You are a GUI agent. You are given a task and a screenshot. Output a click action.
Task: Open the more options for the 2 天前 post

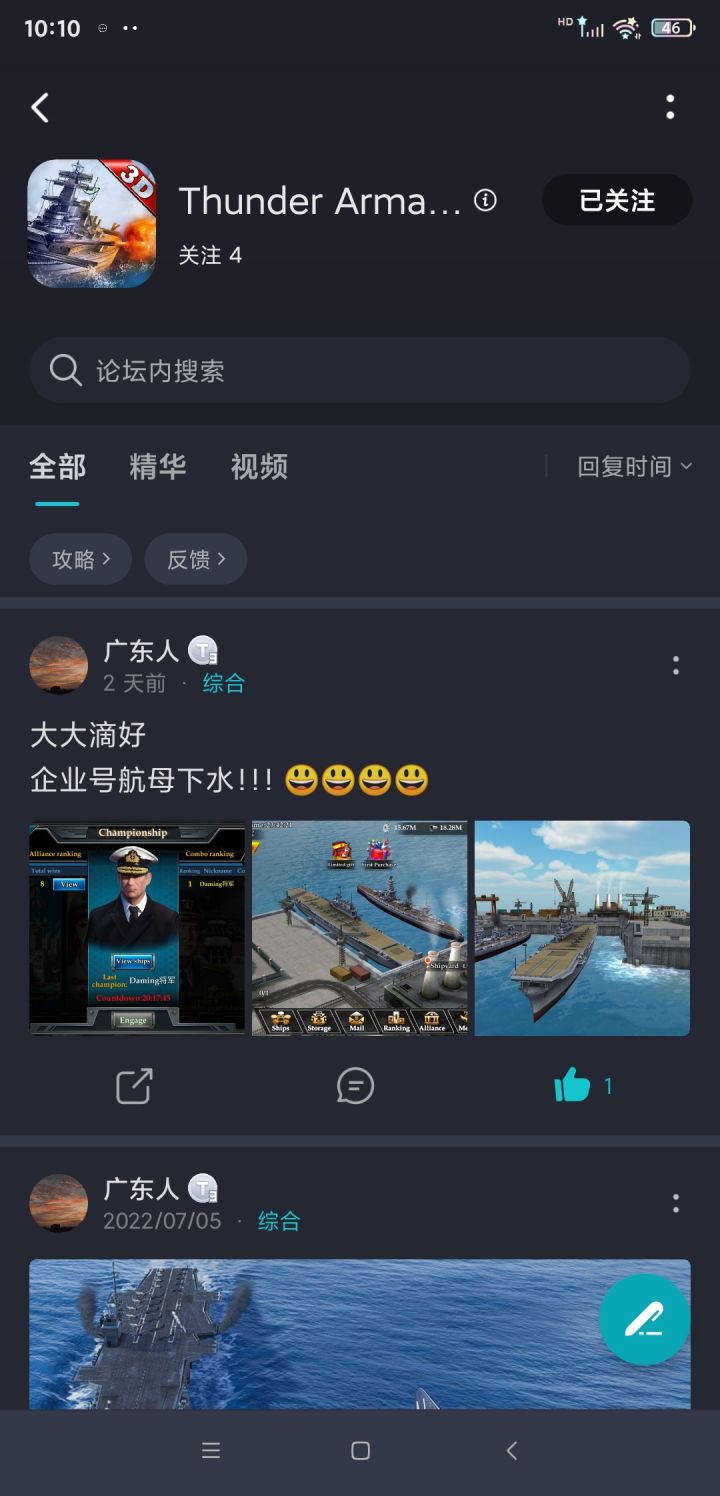coord(676,665)
